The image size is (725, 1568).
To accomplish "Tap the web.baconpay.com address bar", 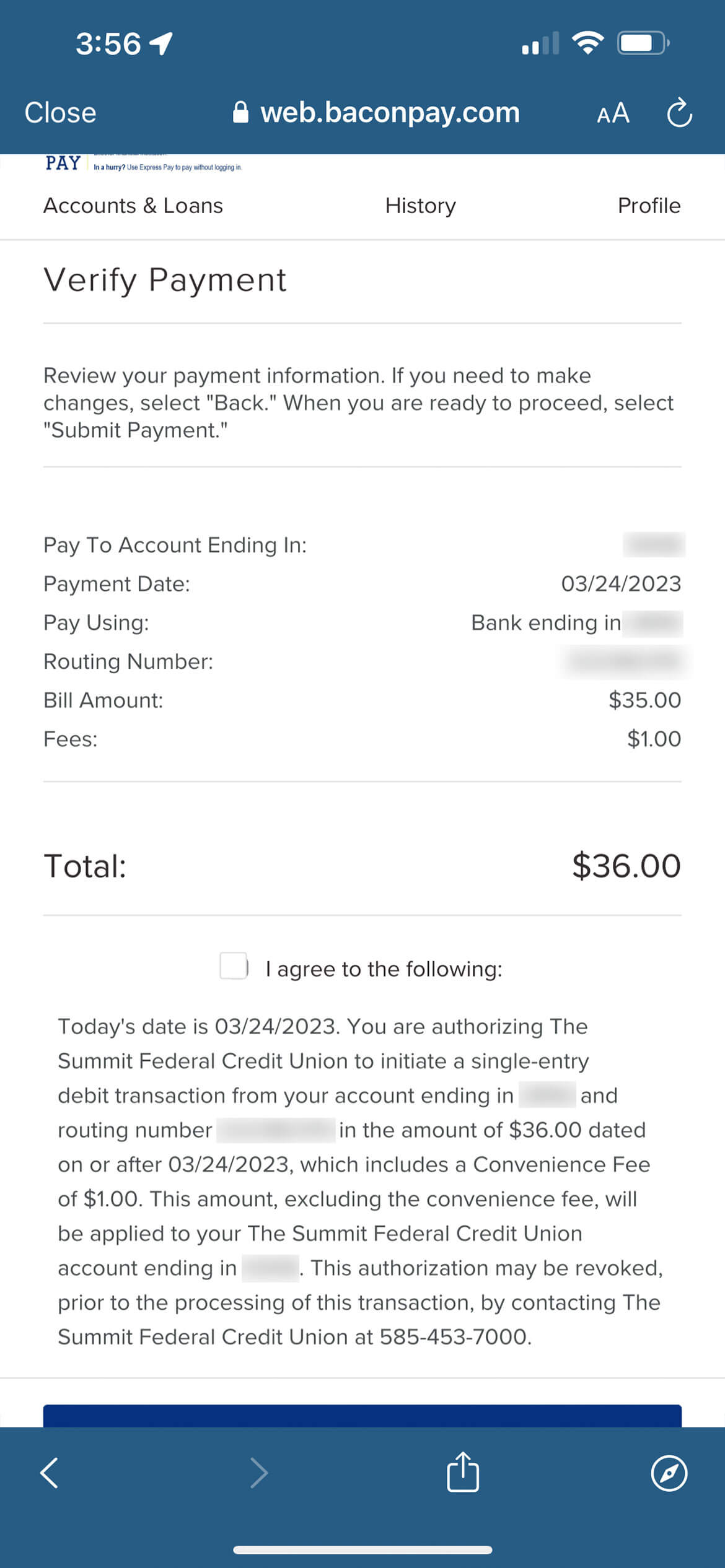I will 376,113.
